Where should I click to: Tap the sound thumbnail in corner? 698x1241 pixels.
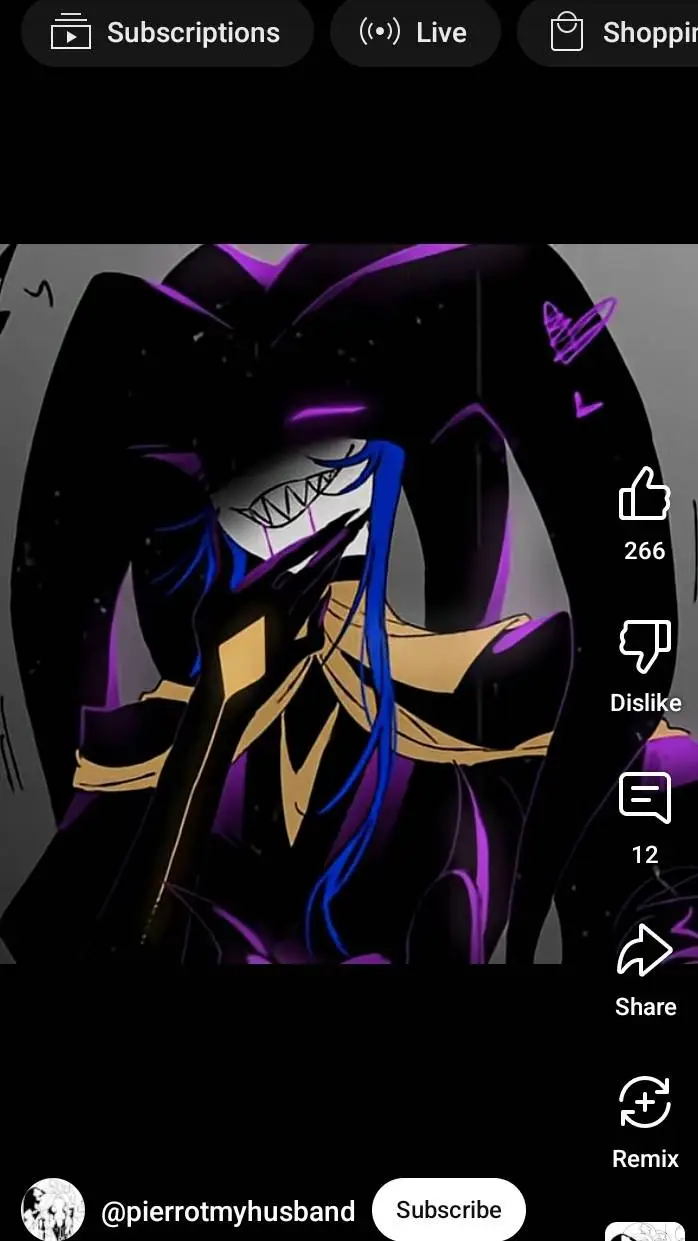click(645, 1231)
